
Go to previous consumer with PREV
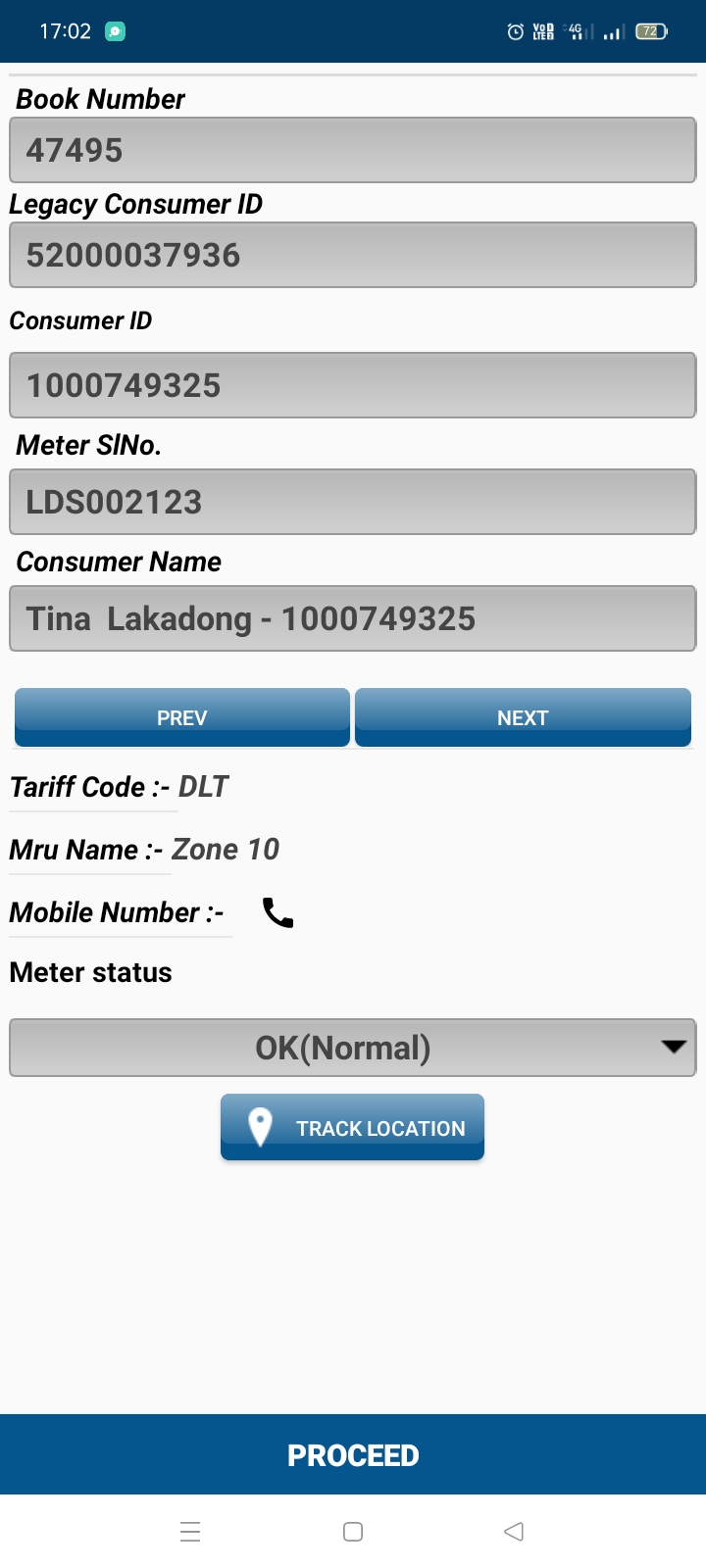tap(182, 717)
